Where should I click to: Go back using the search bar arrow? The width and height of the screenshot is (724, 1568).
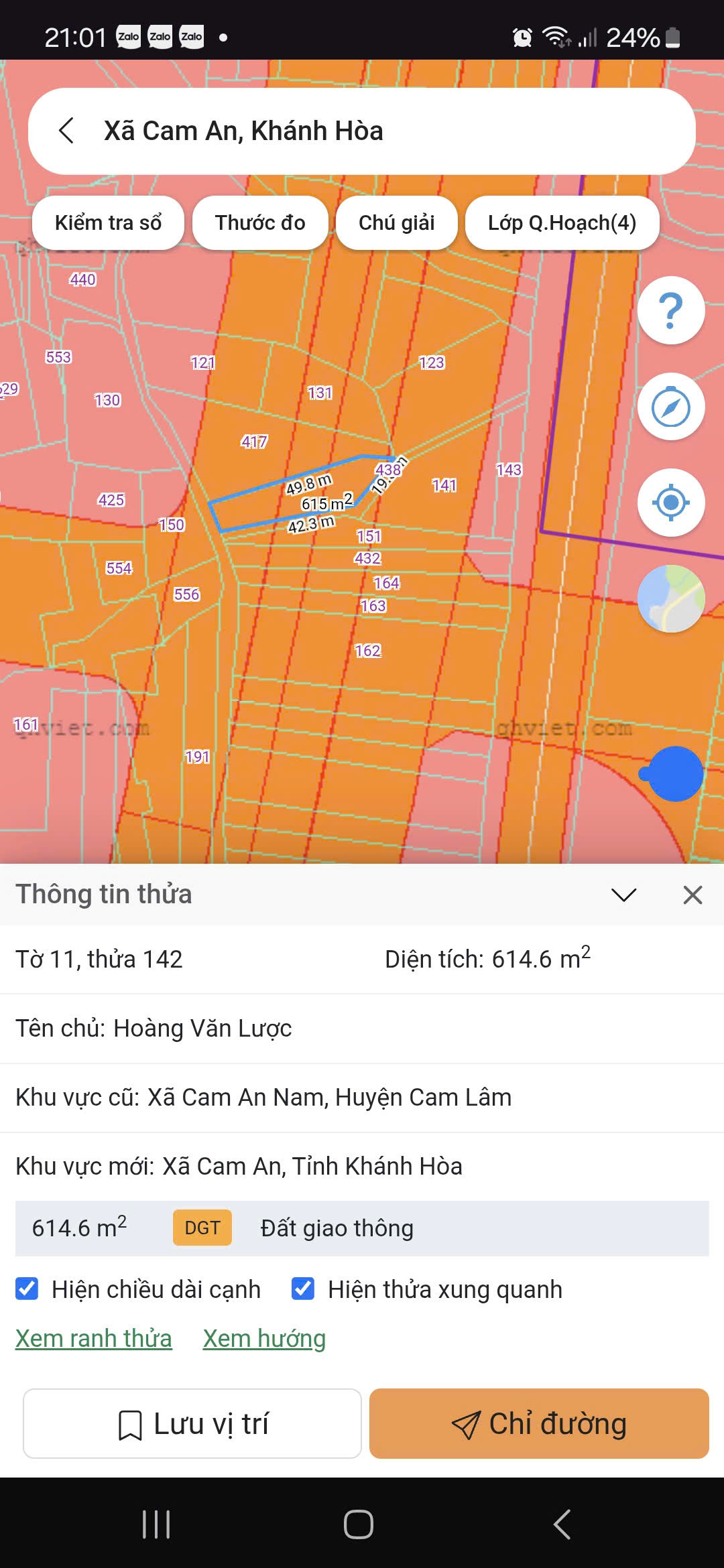66,131
